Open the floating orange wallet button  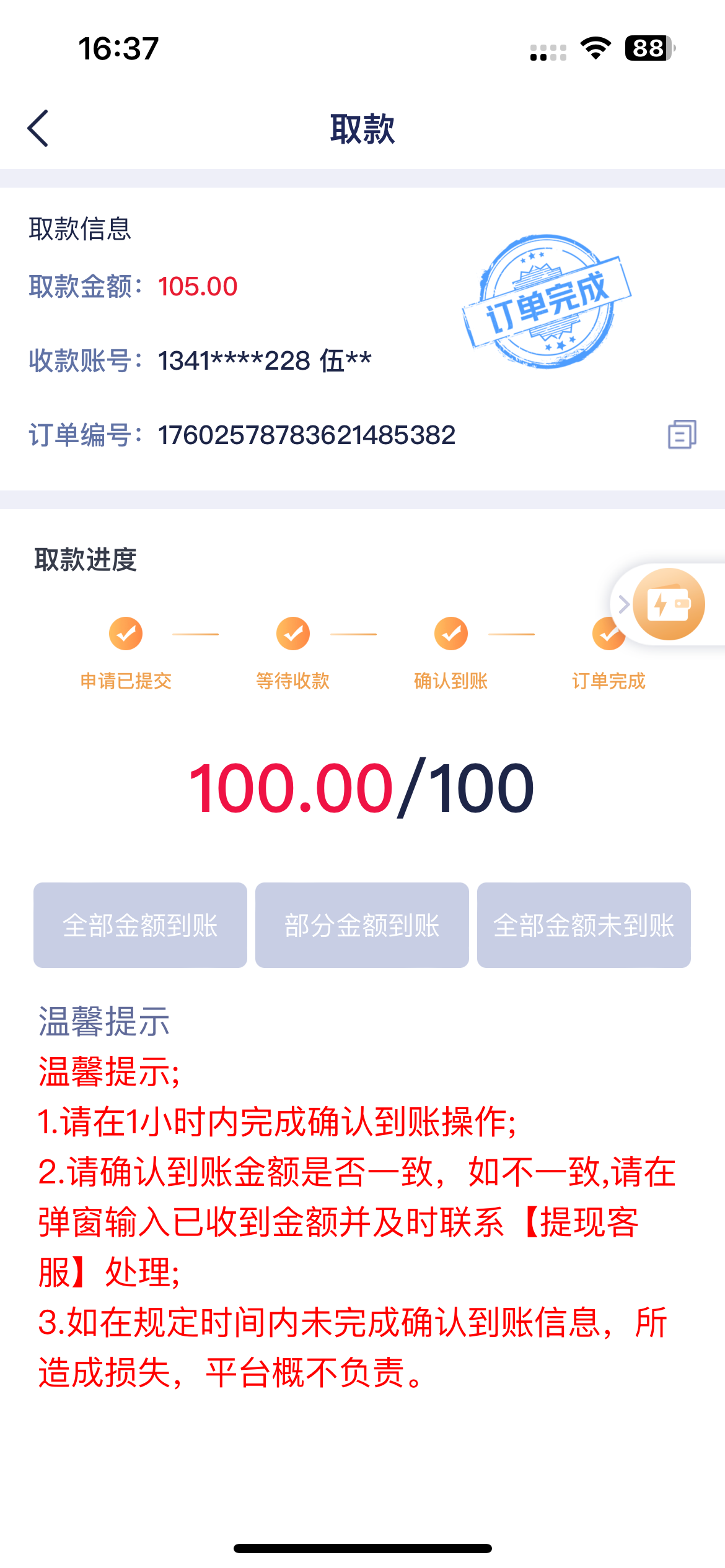[669, 604]
